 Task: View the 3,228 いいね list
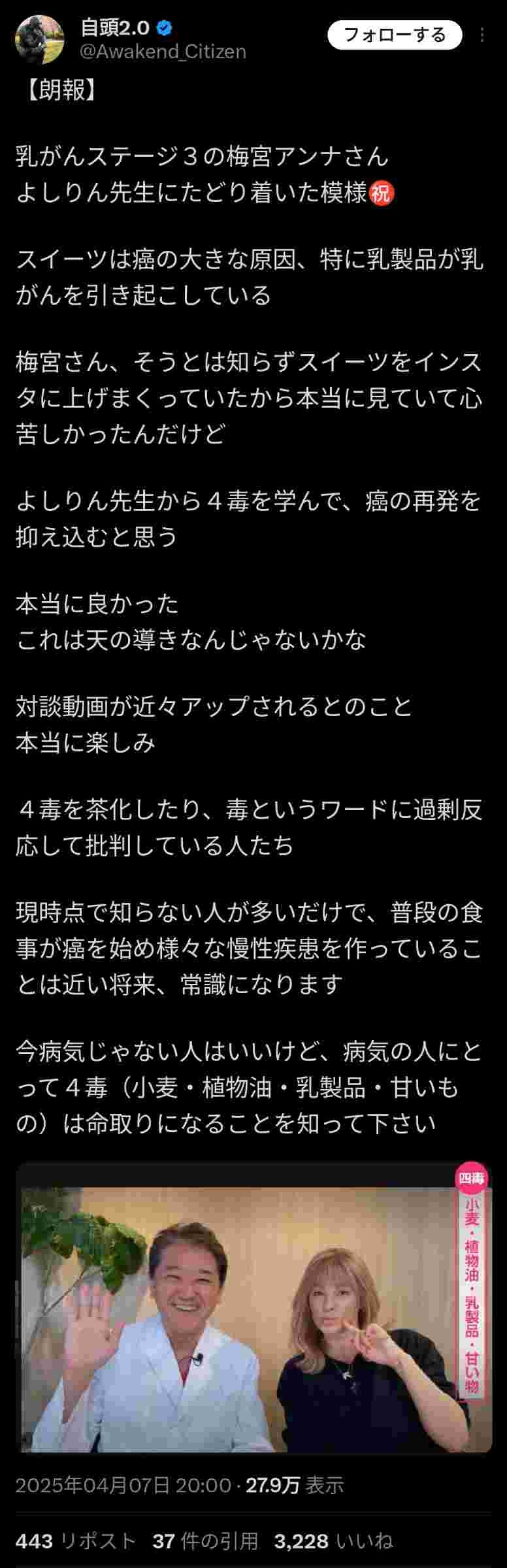click(x=333, y=1542)
